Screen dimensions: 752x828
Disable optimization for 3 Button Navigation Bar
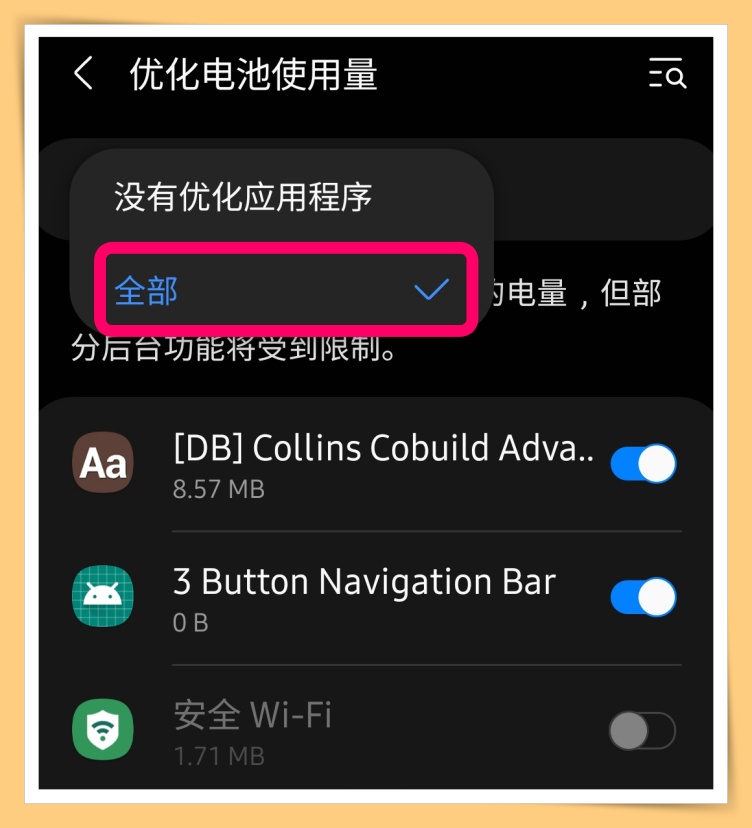point(643,597)
